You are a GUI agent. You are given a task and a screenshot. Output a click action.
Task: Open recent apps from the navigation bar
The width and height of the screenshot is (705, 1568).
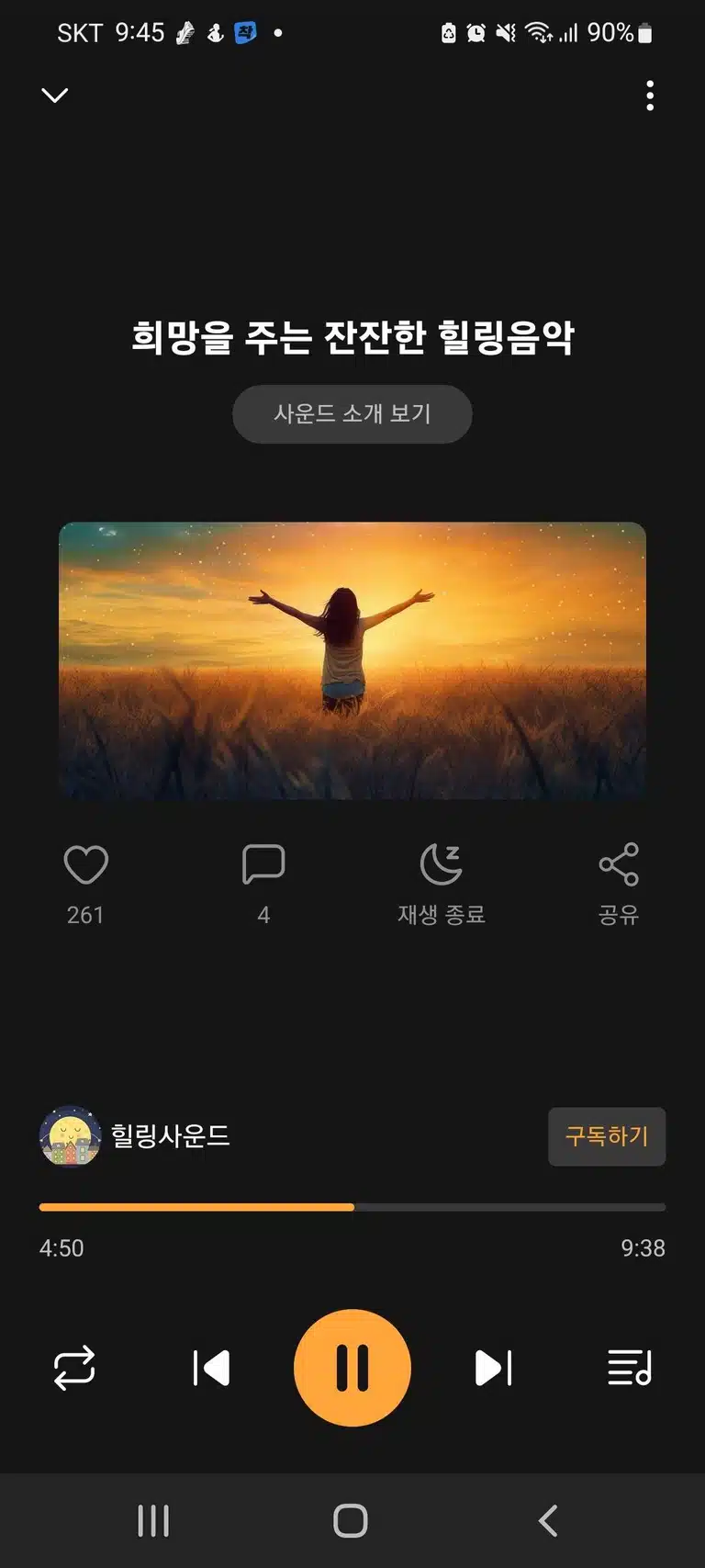[153, 1521]
